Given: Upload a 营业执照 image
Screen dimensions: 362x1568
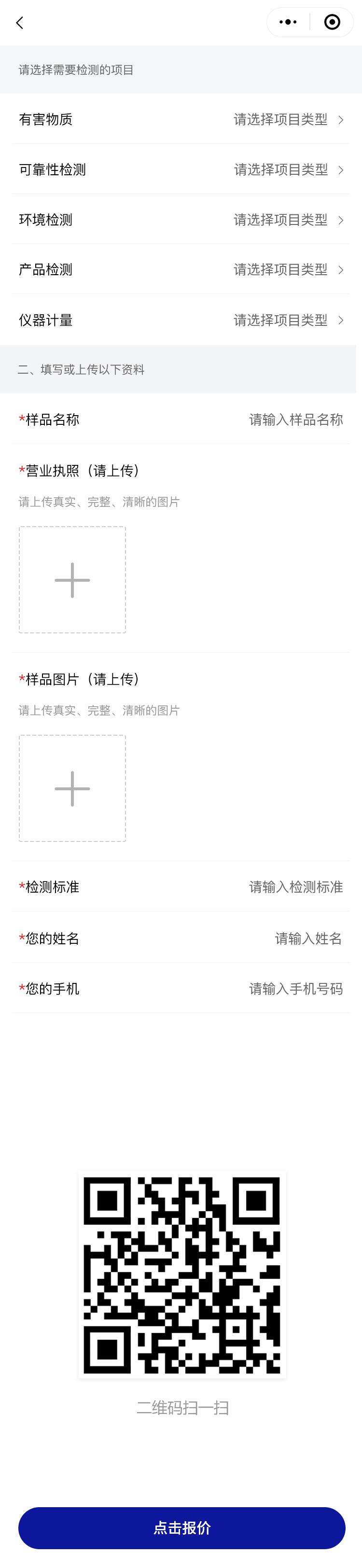Looking at the screenshot, I should [72, 579].
